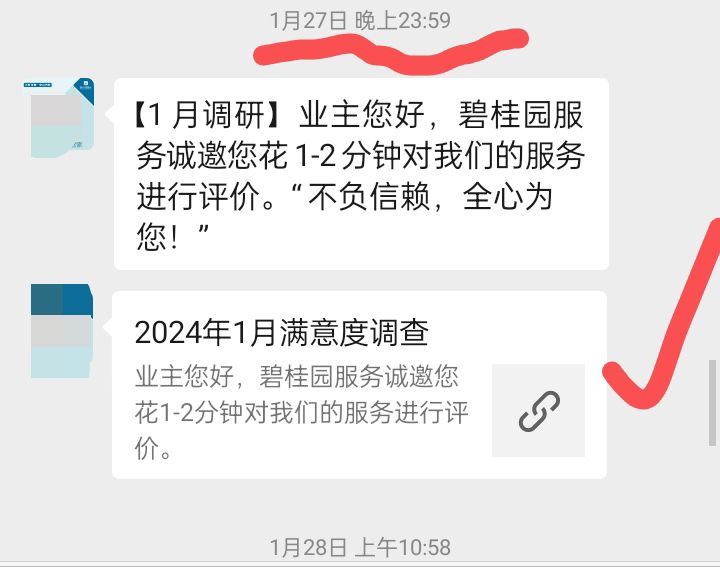
Task: Open sender's avatar beside the survey link card
Action: click(x=61, y=330)
